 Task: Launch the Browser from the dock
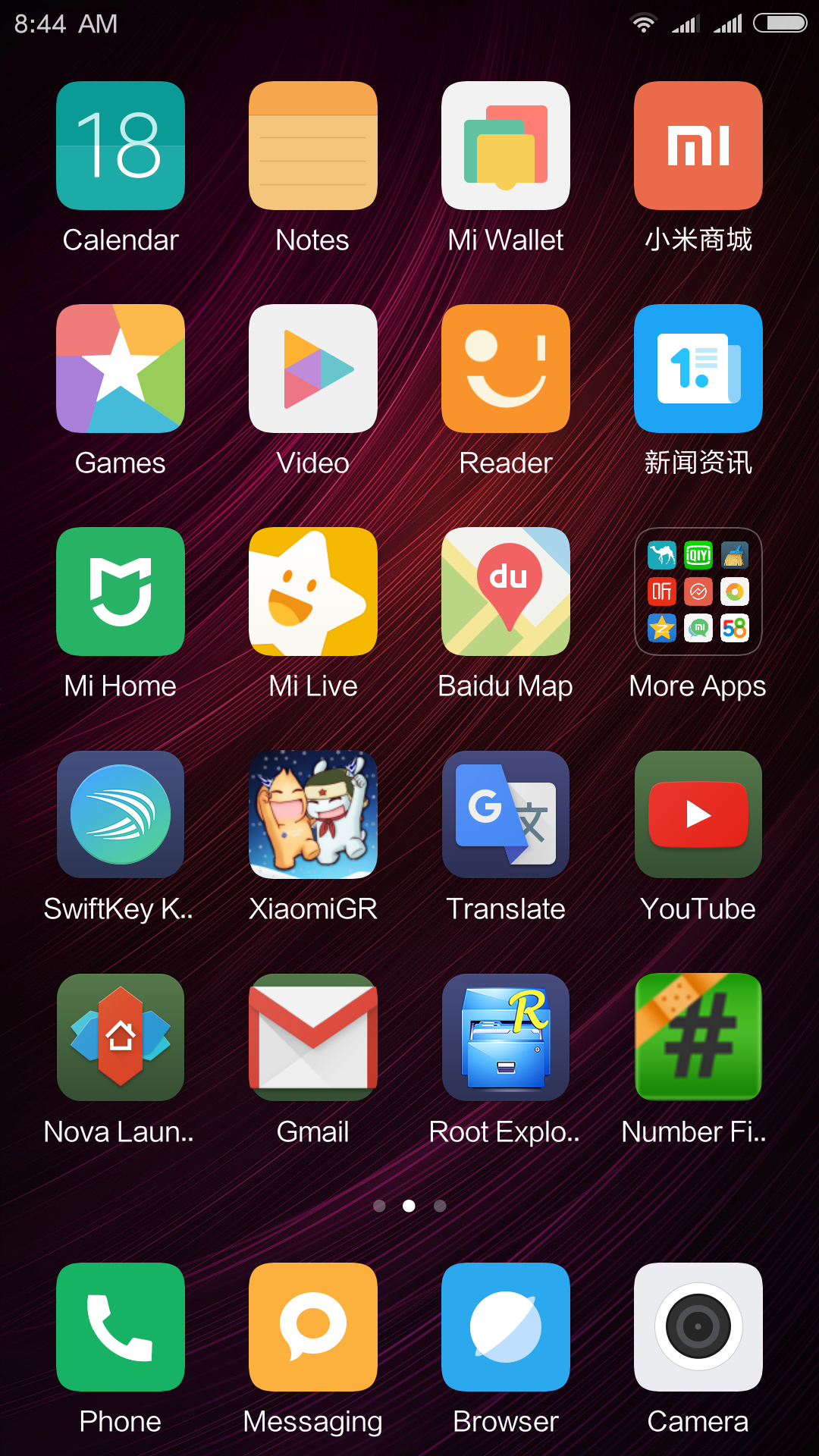tap(506, 1327)
